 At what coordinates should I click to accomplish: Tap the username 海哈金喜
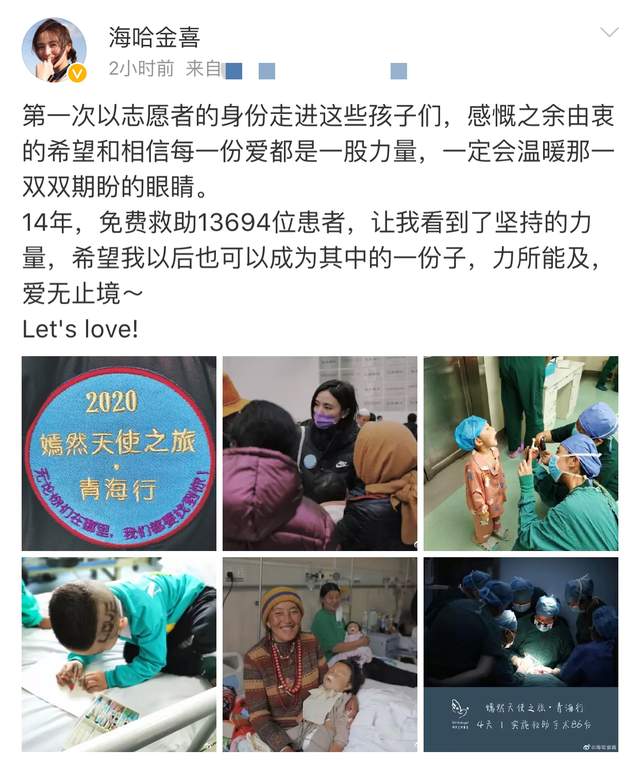(154, 38)
